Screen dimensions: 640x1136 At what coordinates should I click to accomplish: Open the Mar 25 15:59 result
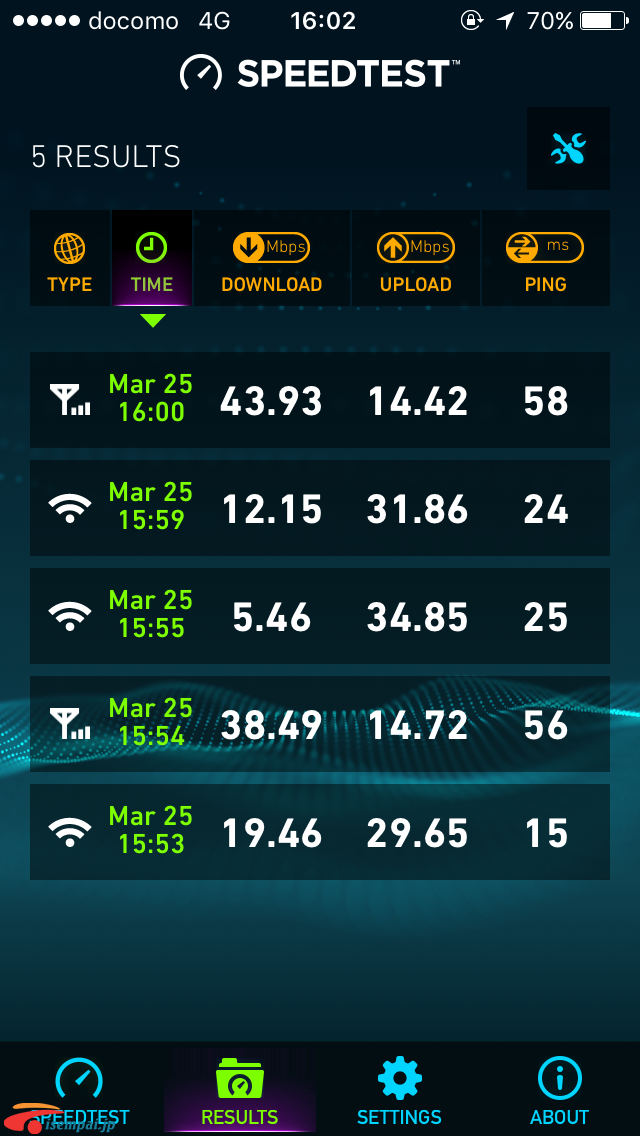[320, 508]
